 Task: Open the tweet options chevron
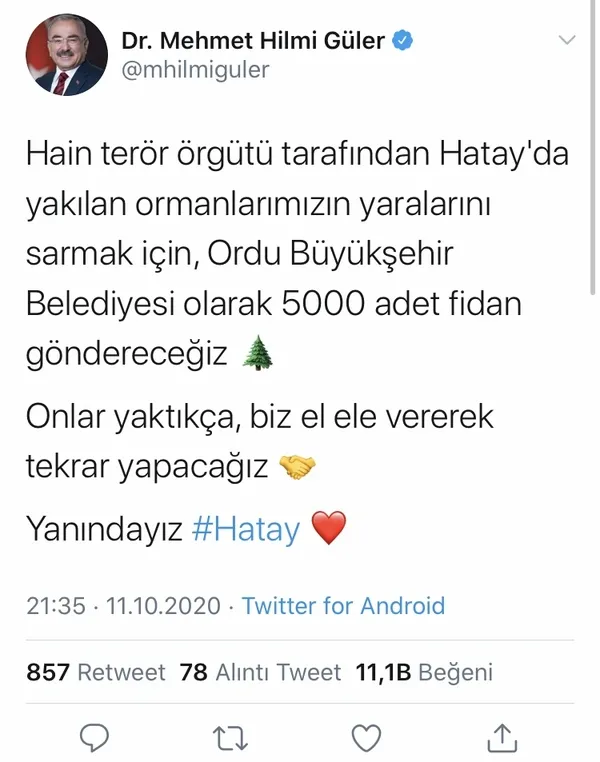point(567,41)
